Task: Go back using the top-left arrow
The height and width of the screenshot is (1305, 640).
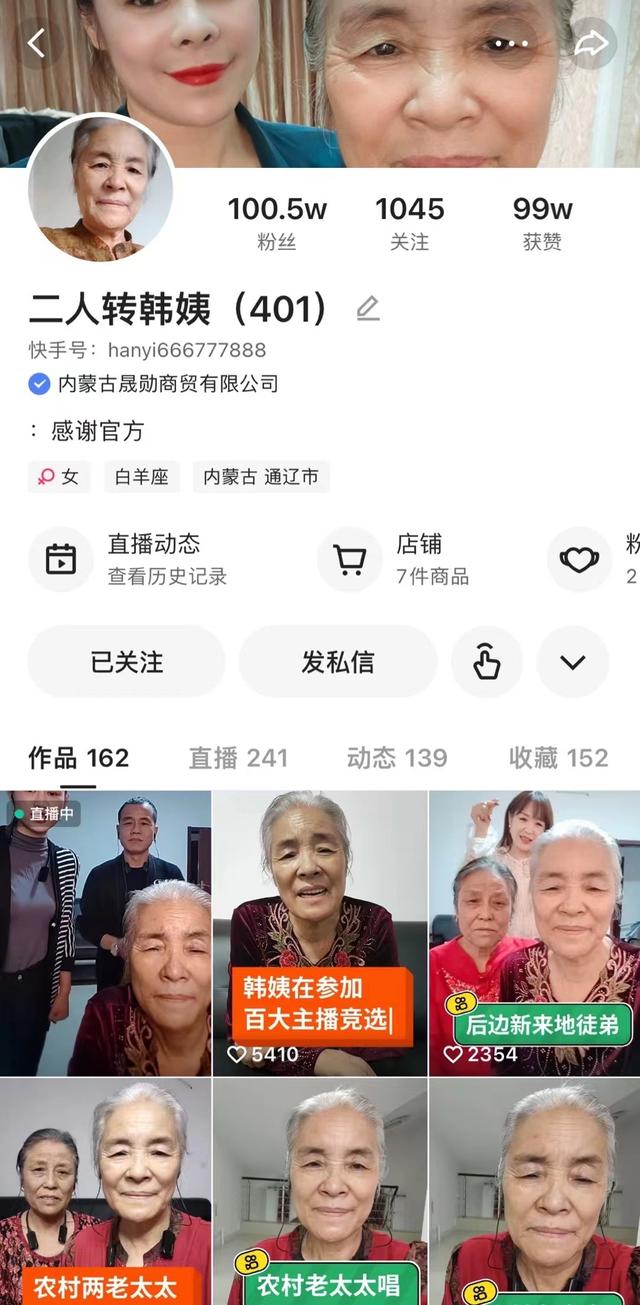Action: pos(37,43)
